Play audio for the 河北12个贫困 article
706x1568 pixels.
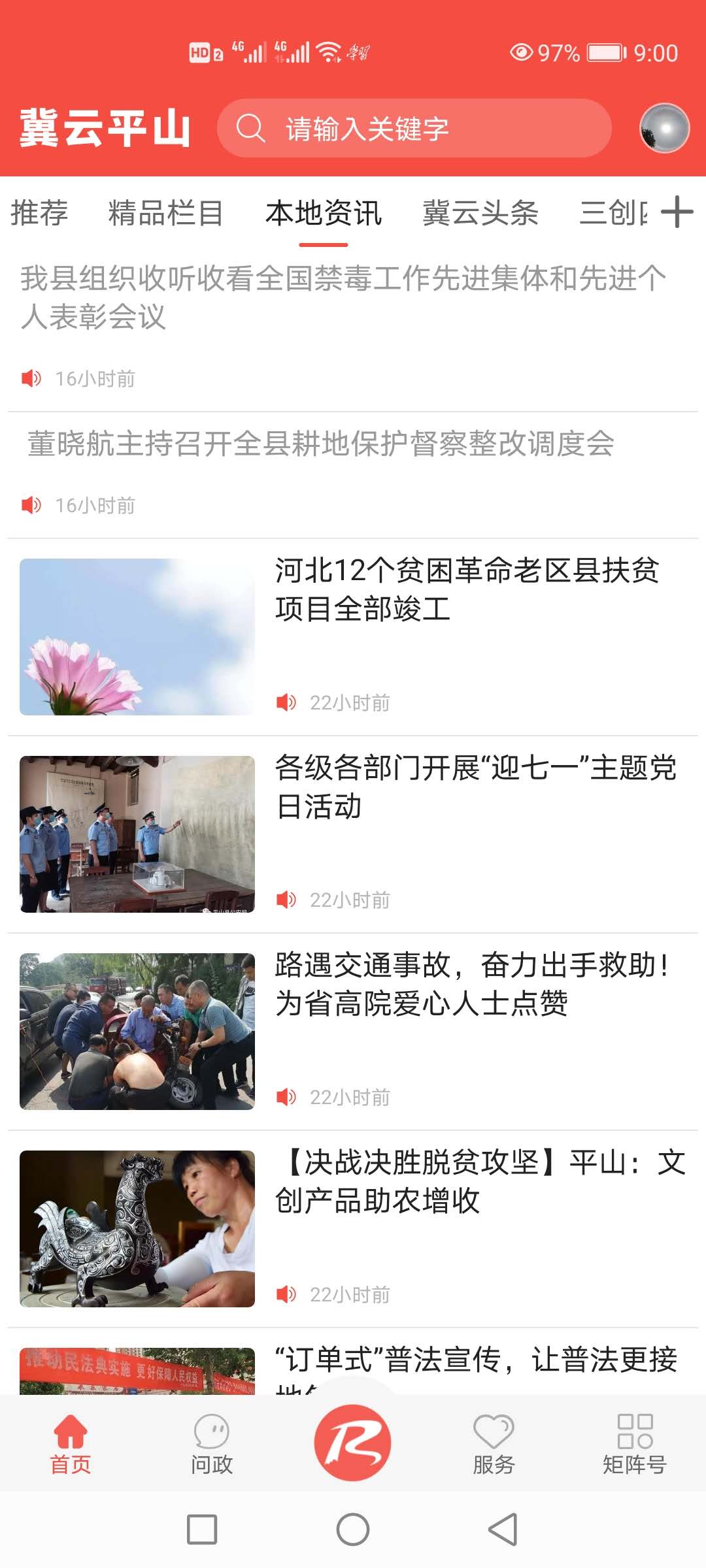[x=286, y=702]
